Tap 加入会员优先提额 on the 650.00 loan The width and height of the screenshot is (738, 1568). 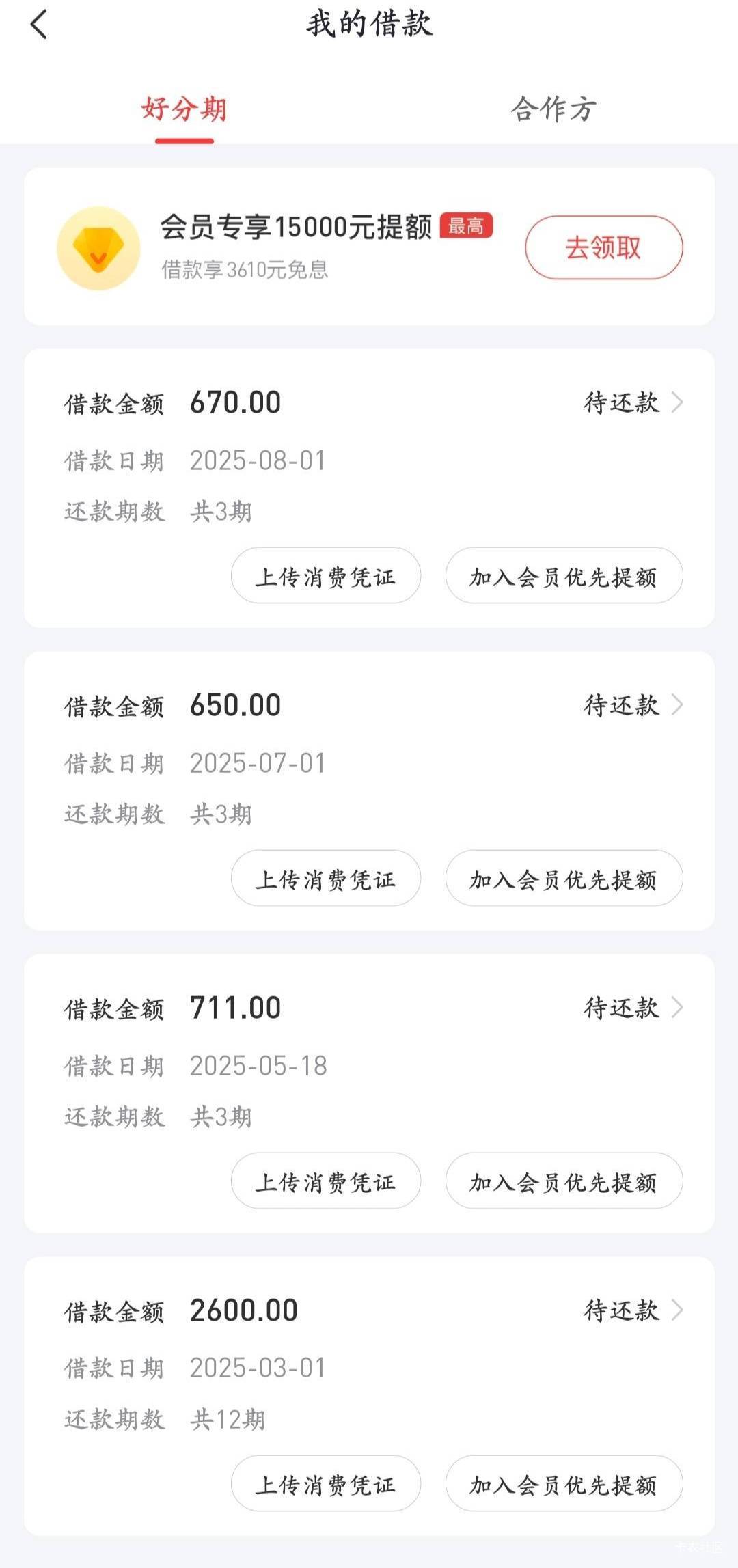coord(564,878)
